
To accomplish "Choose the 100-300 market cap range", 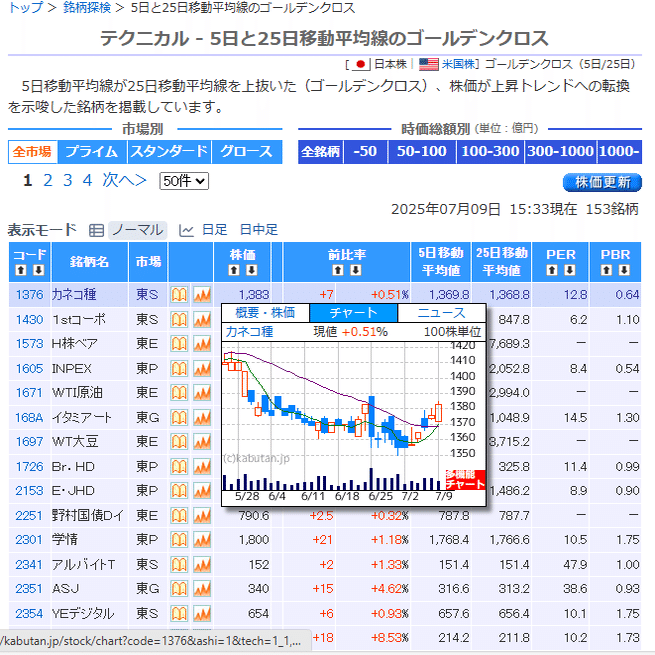I will (490, 152).
